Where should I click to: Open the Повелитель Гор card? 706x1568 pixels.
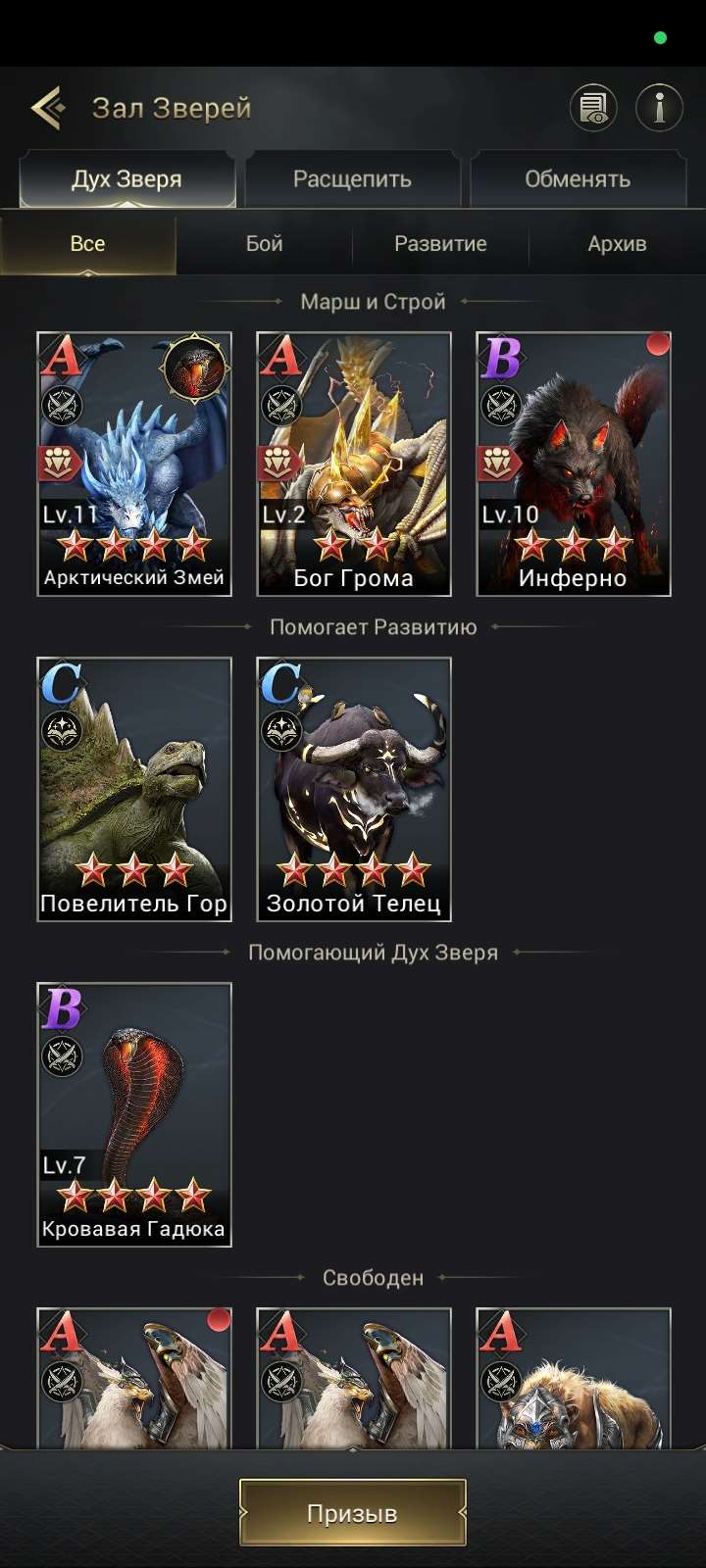[x=134, y=789]
